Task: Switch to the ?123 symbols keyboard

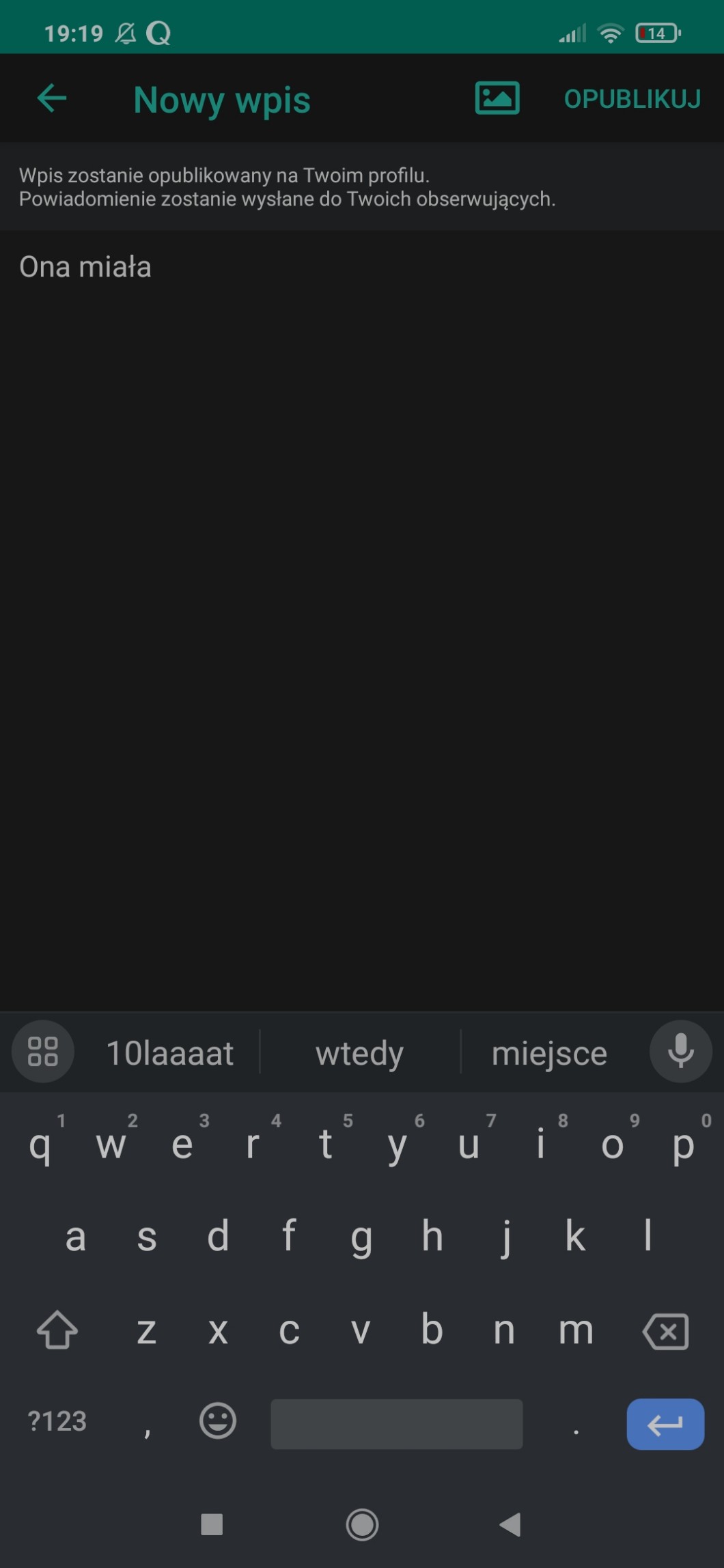Action: [x=57, y=1421]
